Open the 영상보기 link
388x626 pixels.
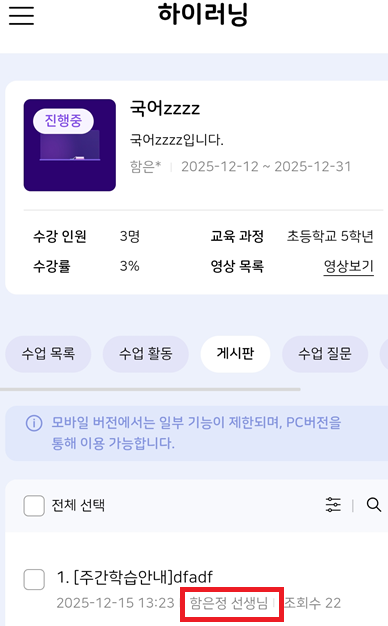(348, 266)
